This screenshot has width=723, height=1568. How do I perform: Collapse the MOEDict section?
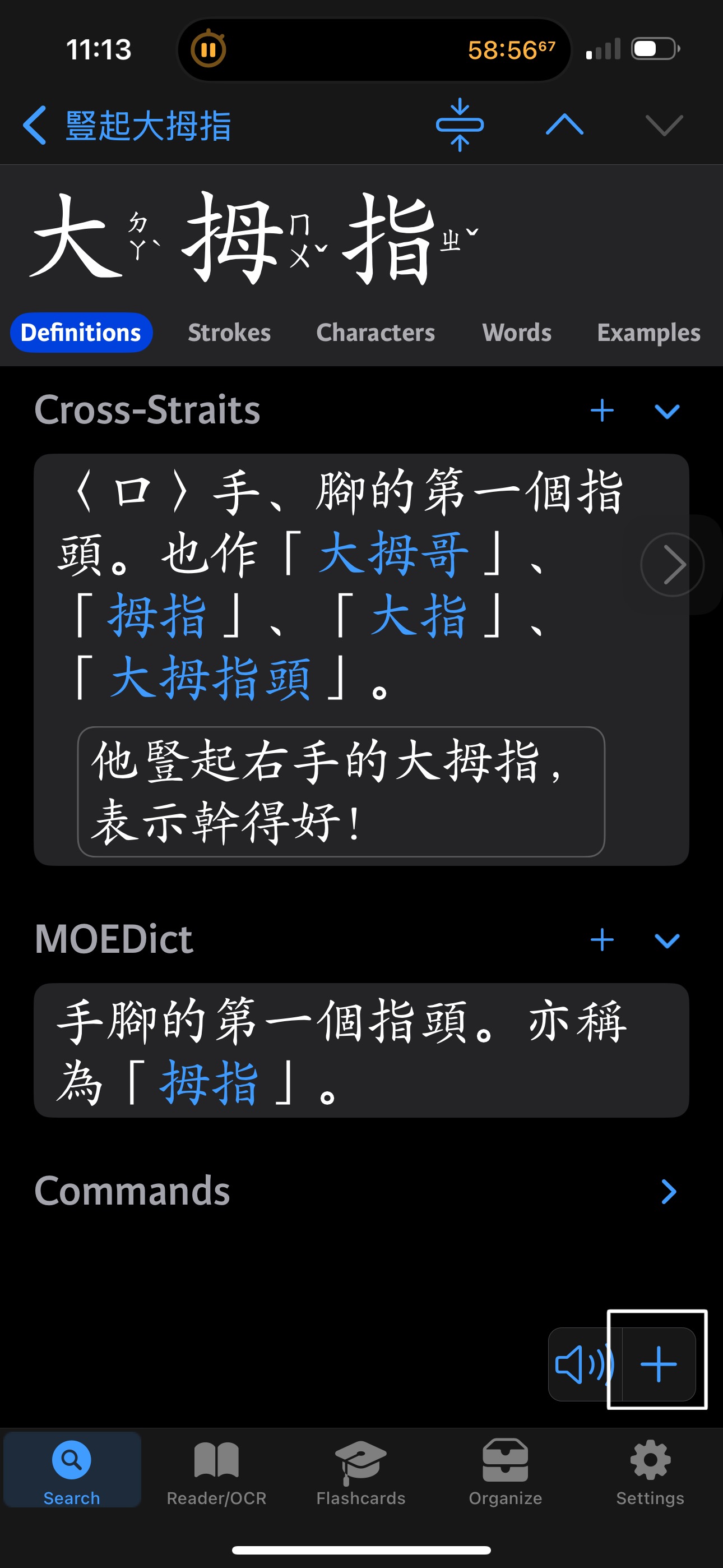point(667,941)
